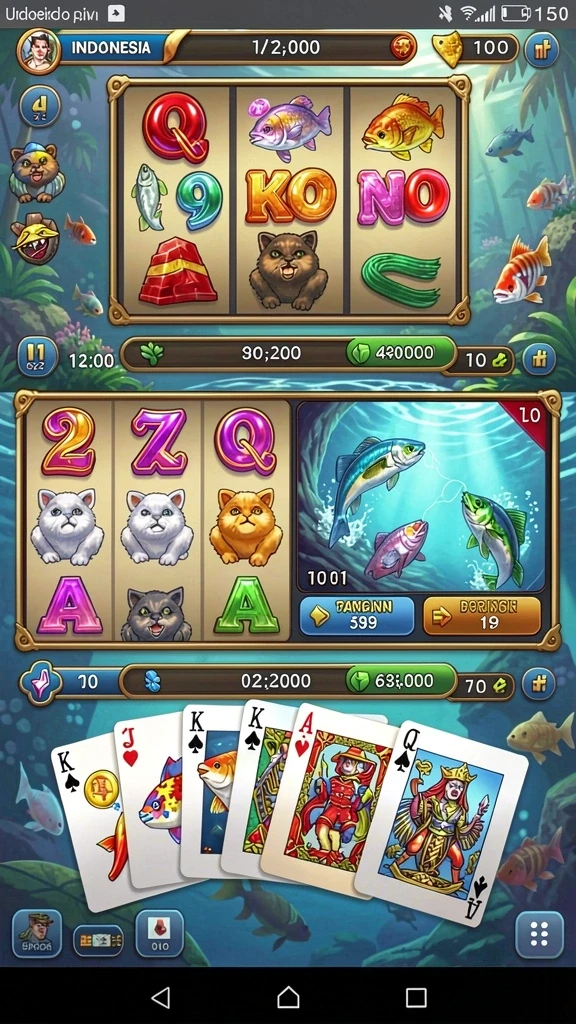Open the grid menu at the bottom corner

click(x=539, y=935)
